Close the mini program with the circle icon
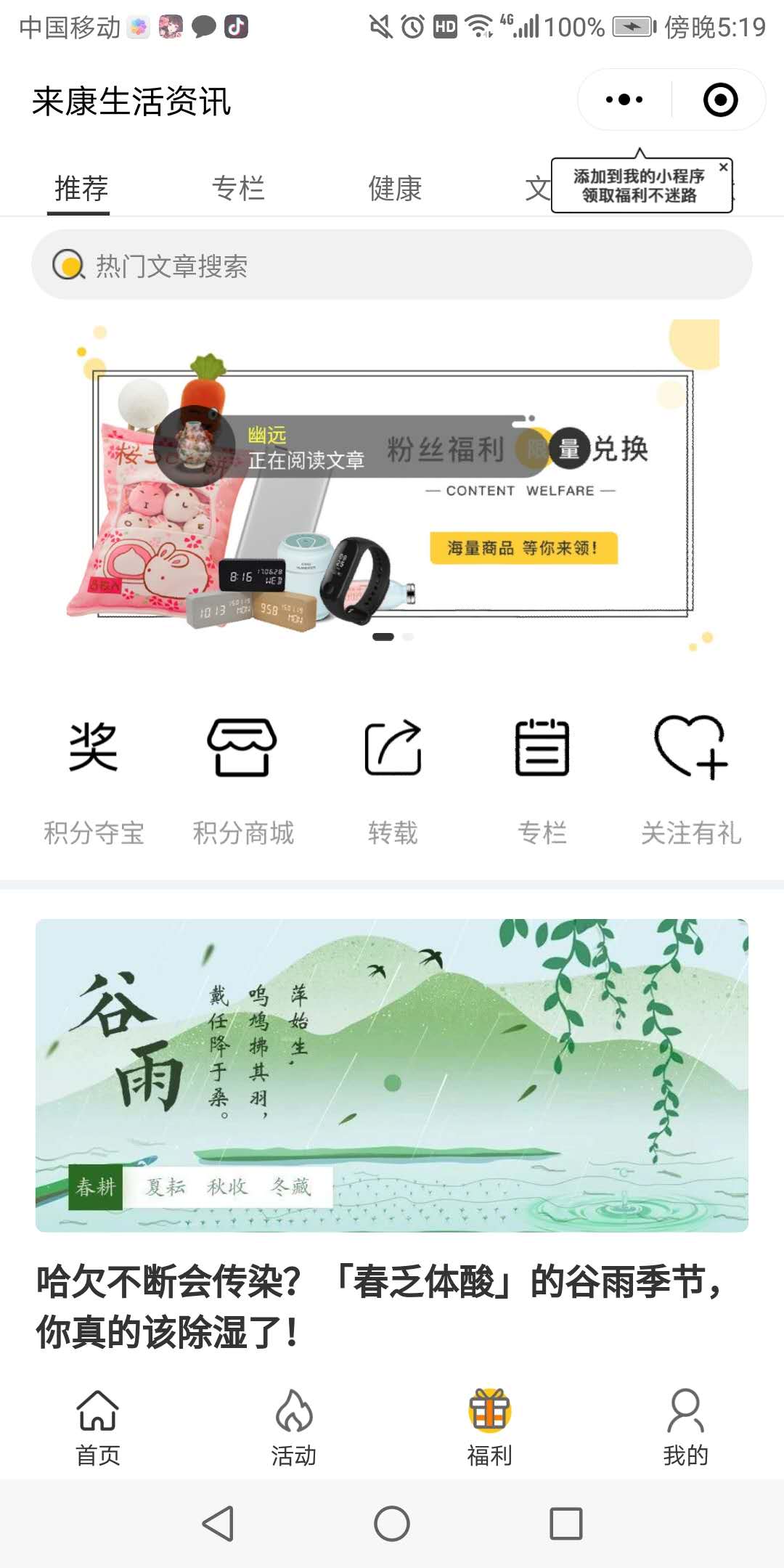This screenshot has height=1568, width=784. (720, 100)
